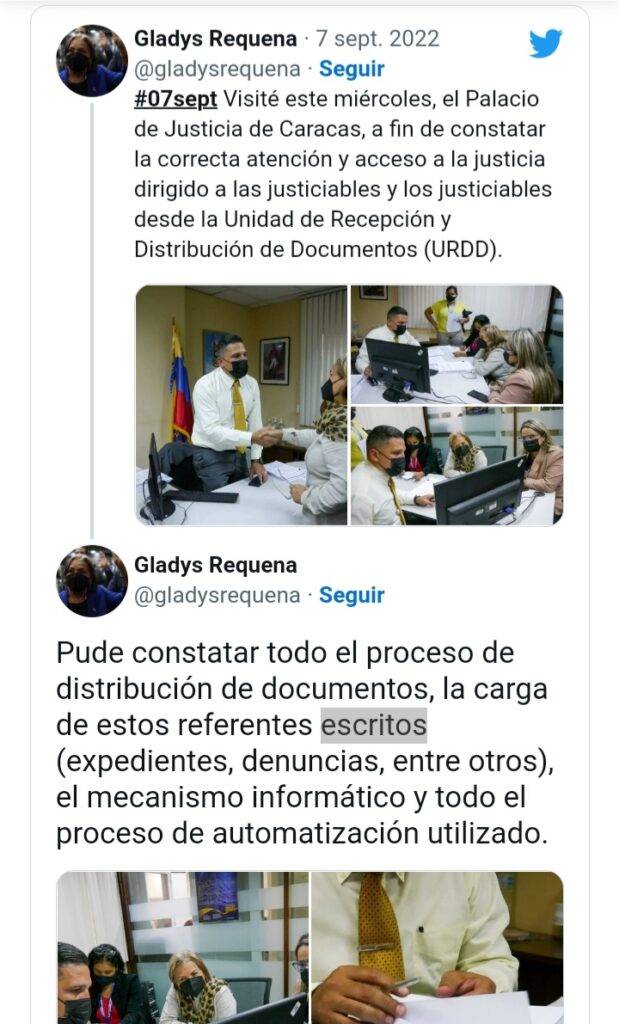
Task: View the handshake photo with the flag
Action: pyautogui.click(x=240, y=404)
